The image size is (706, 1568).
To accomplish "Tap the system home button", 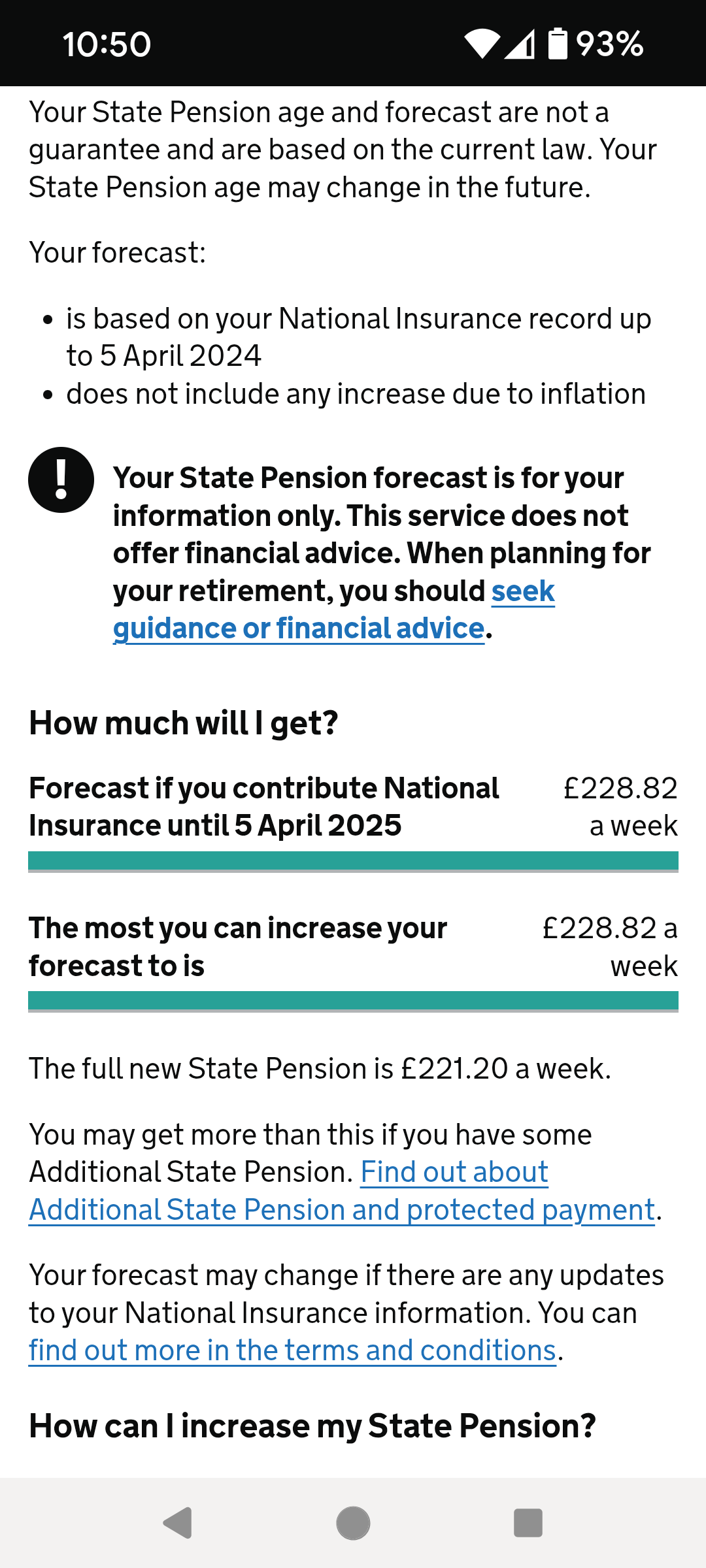I will click(x=353, y=1523).
